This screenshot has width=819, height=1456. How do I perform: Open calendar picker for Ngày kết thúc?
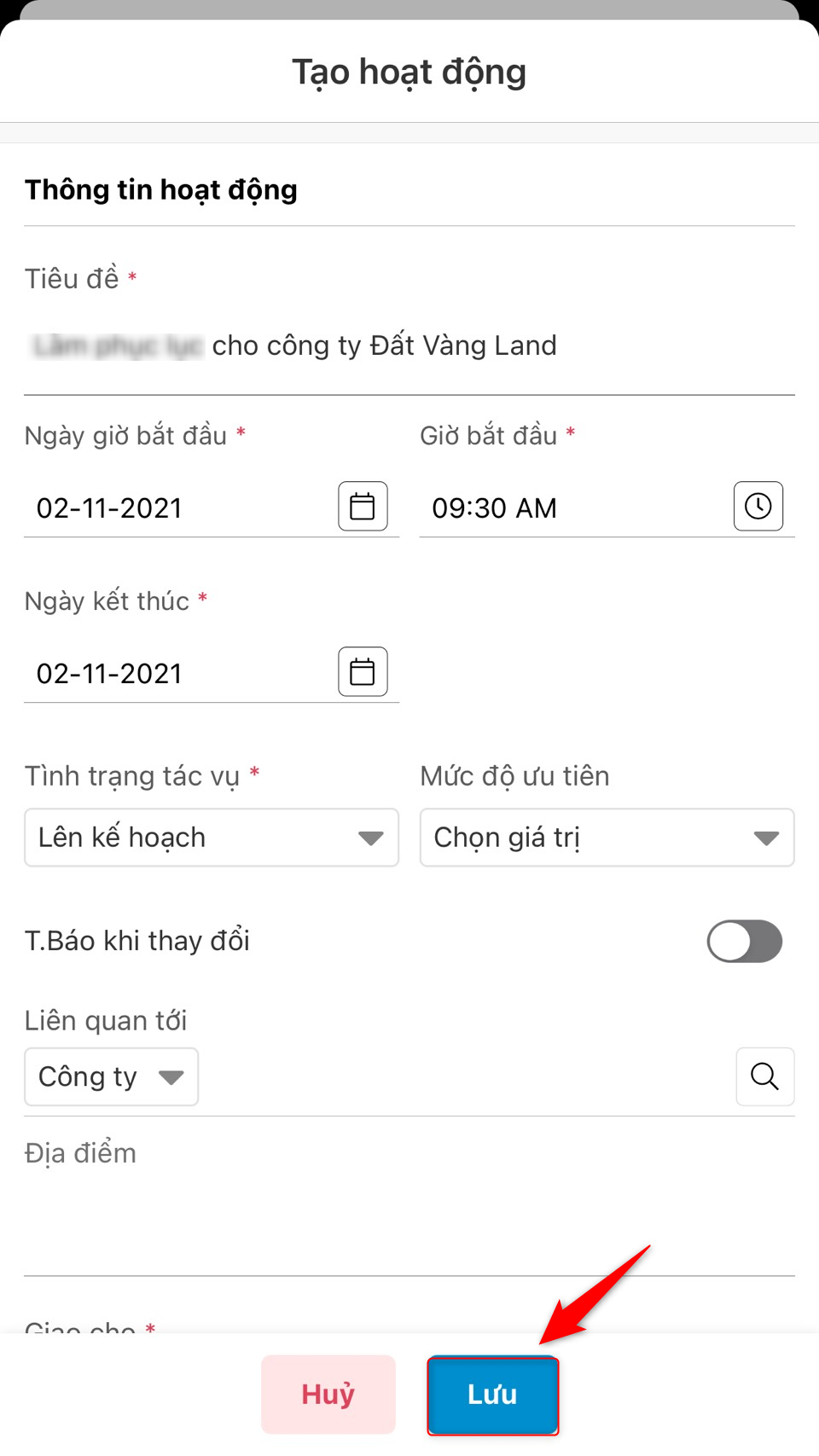363,672
